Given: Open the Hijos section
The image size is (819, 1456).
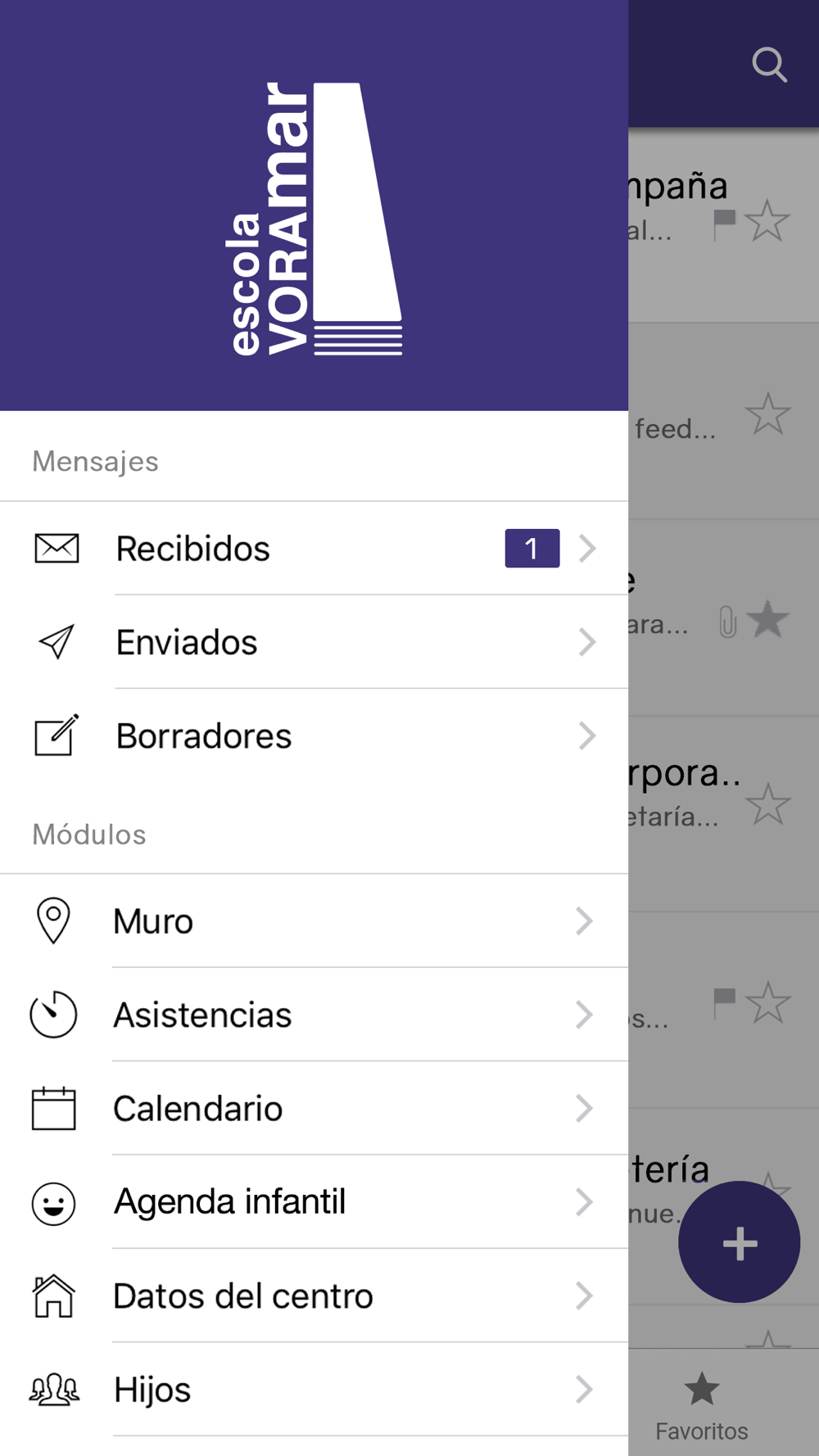Looking at the screenshot, I should [x=314, y=1390].
